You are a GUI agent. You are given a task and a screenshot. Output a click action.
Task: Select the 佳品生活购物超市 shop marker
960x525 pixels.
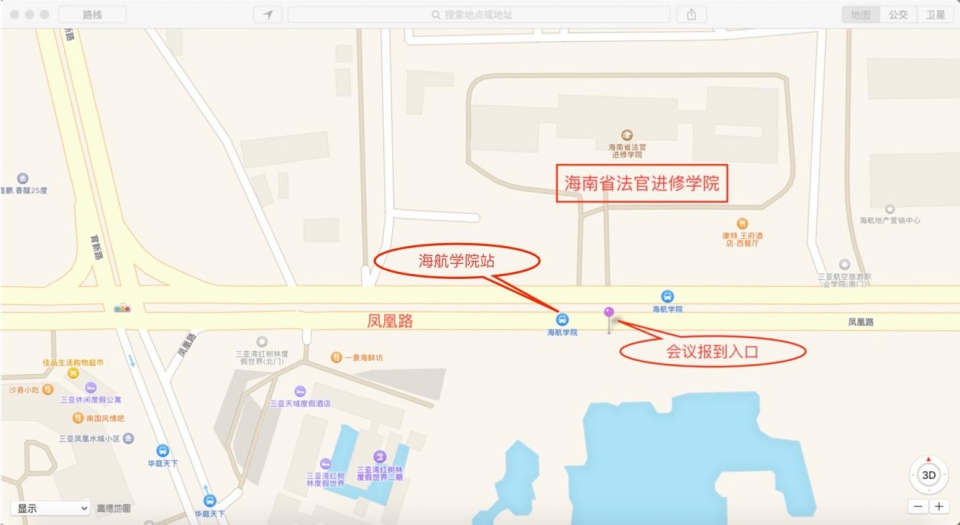pyautogui.click(x=73, y=373)
